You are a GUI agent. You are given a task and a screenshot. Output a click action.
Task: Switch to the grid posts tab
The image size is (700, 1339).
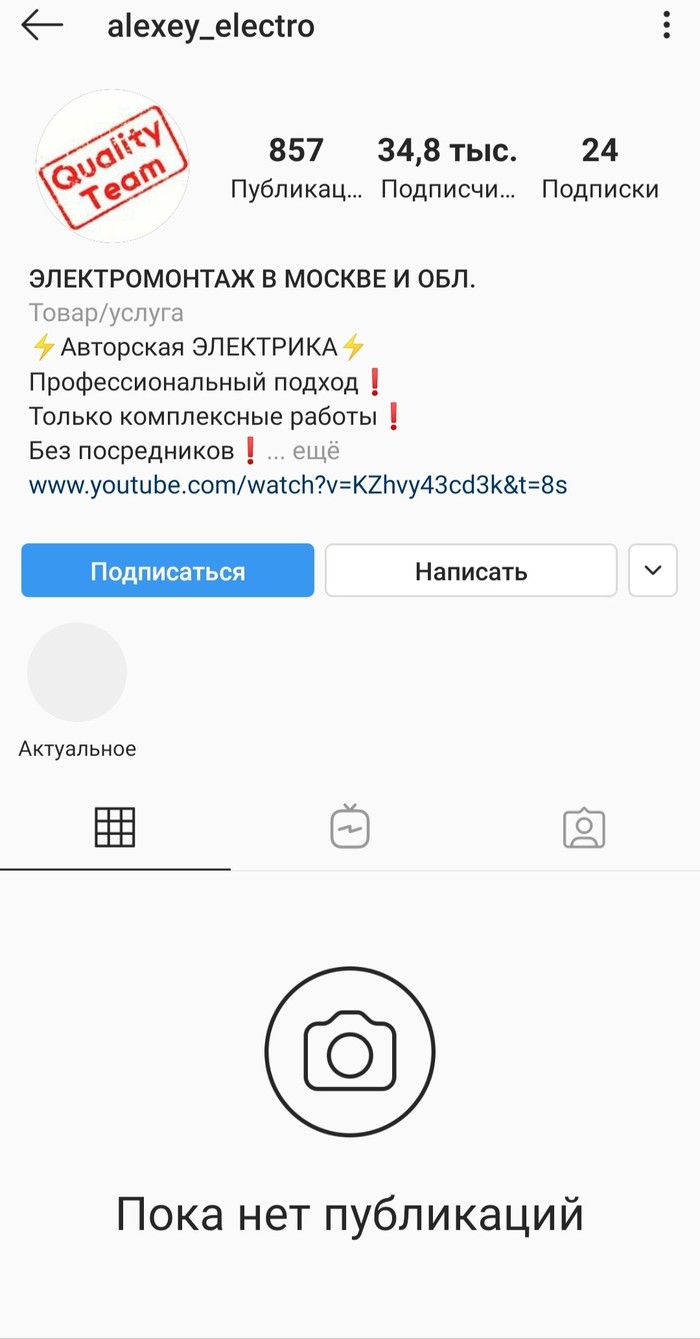[114, 827]
